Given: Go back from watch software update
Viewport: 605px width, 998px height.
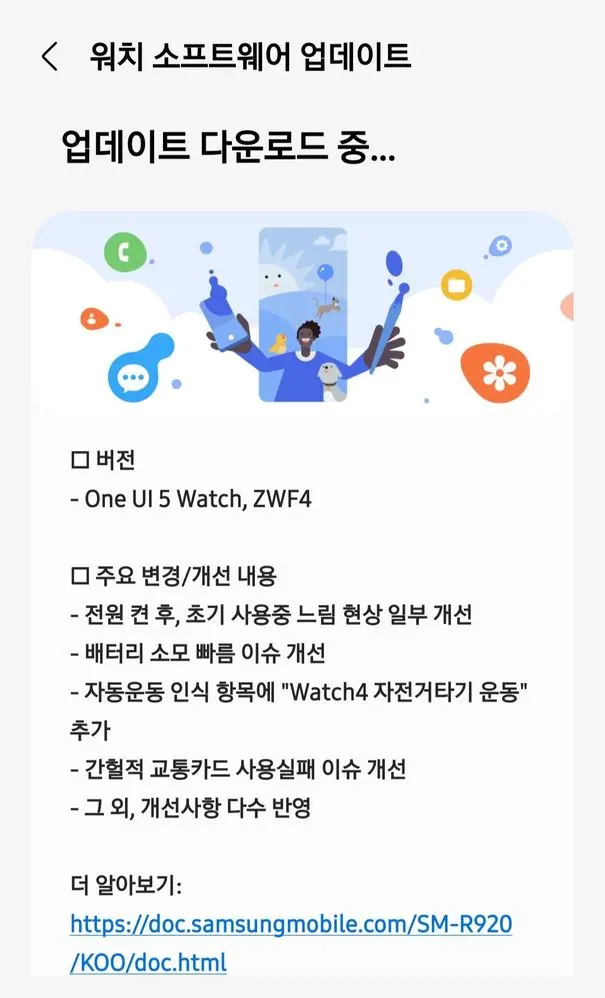Looking at the screenshot, I should (x=49, y=56).
